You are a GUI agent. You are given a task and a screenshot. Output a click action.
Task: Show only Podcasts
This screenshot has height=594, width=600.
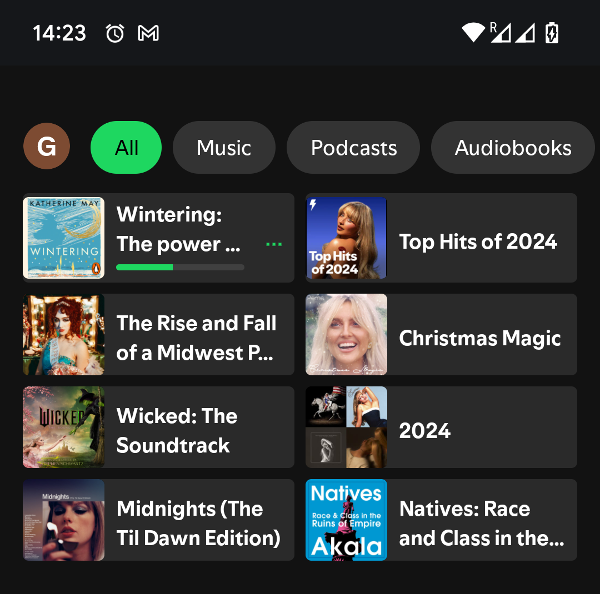tap(354, 148)
